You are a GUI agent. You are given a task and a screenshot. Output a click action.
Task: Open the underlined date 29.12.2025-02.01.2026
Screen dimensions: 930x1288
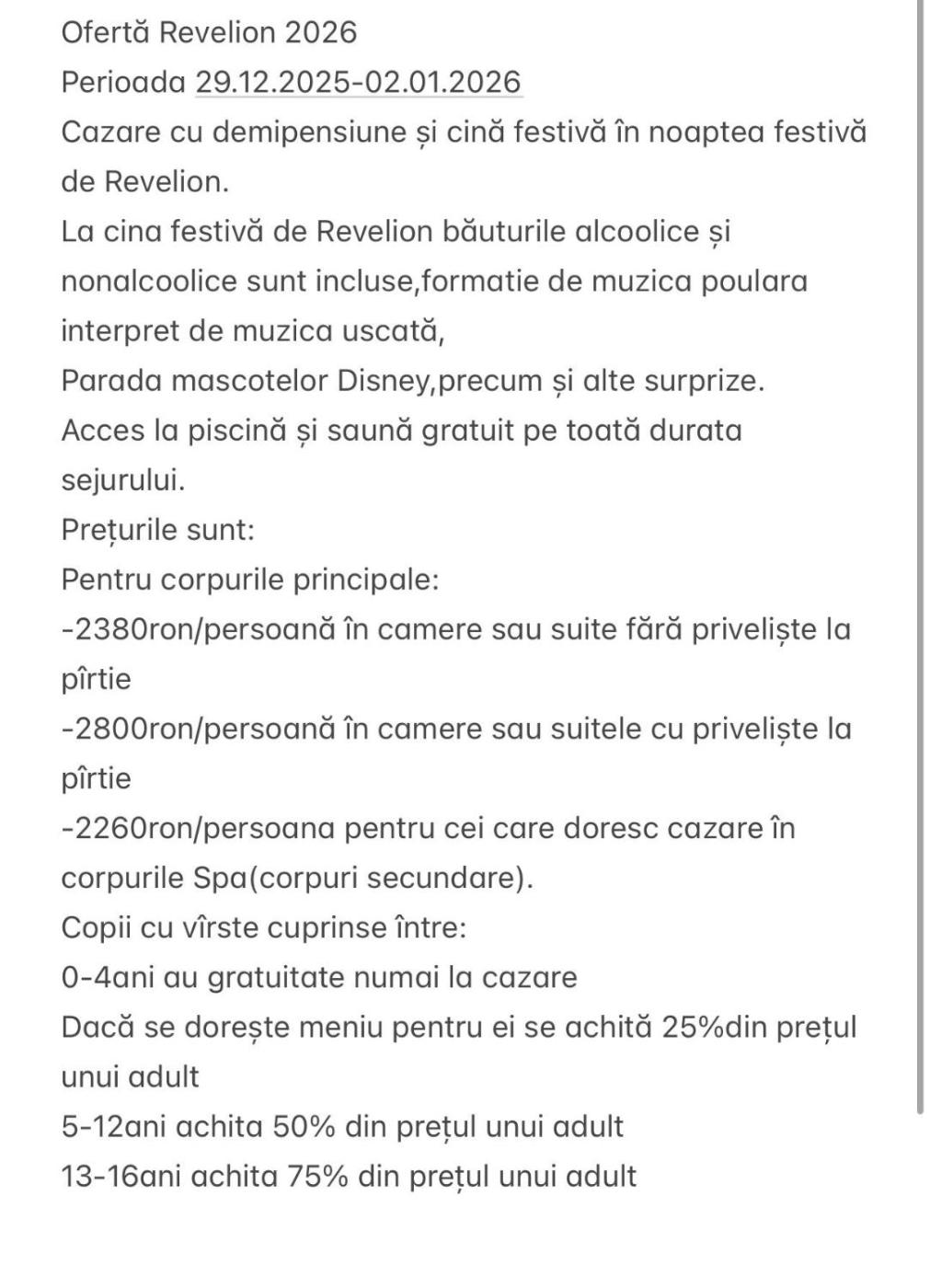(x=358, y=83)
